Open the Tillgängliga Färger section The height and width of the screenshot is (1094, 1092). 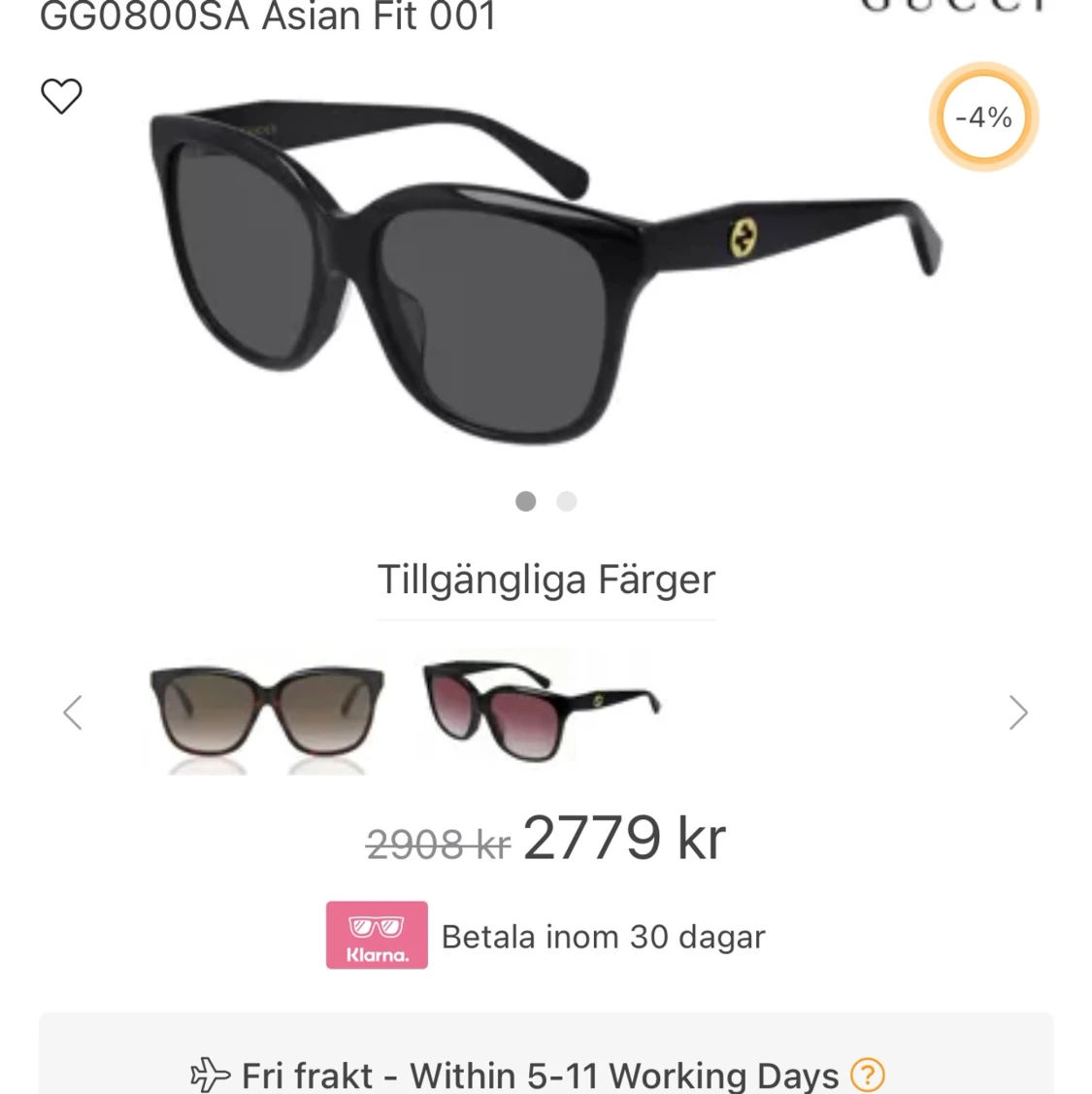[x=546, y=579]
